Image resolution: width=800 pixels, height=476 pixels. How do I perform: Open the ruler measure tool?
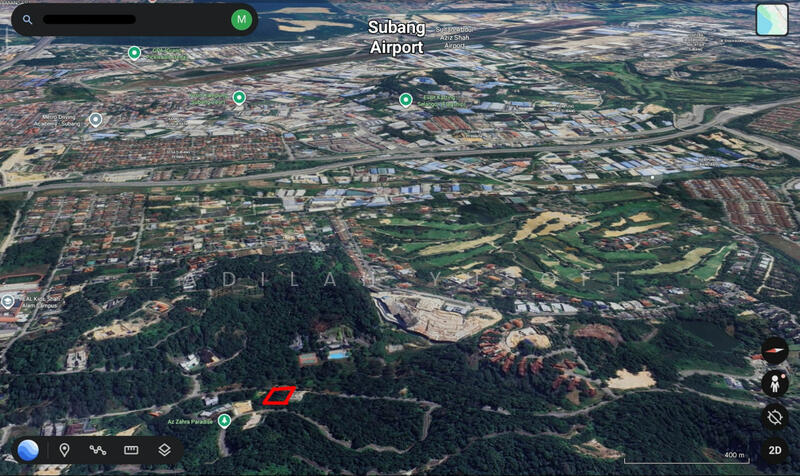click(x=131, y=450)
